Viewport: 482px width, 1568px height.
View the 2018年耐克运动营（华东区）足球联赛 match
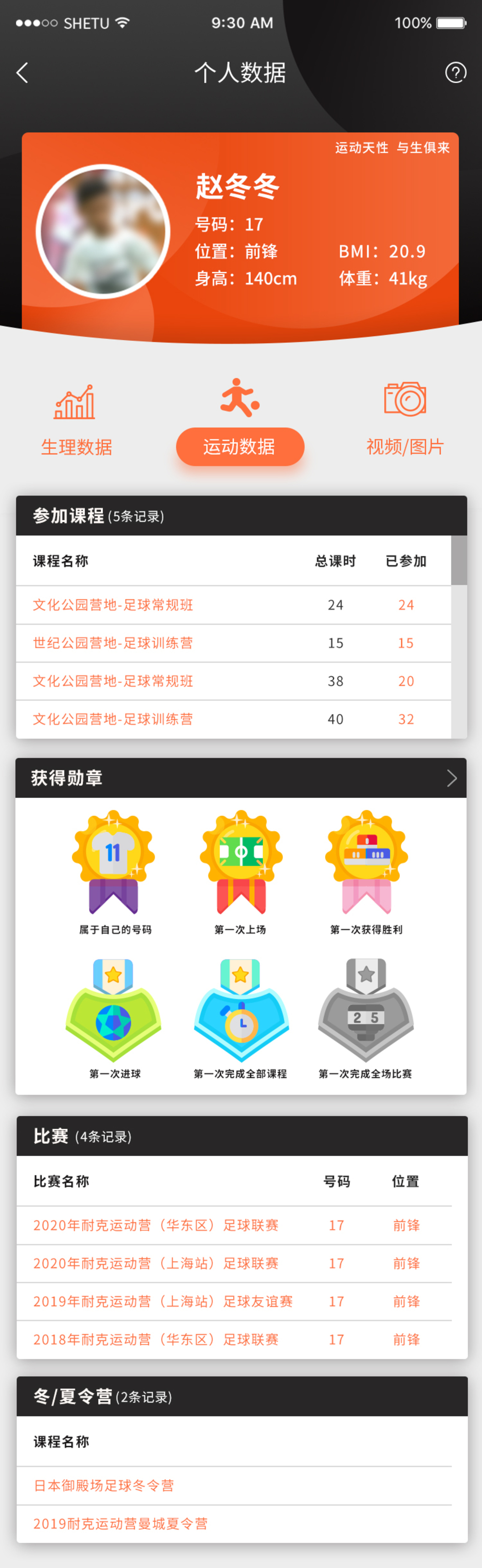[x=156, y=1339]
